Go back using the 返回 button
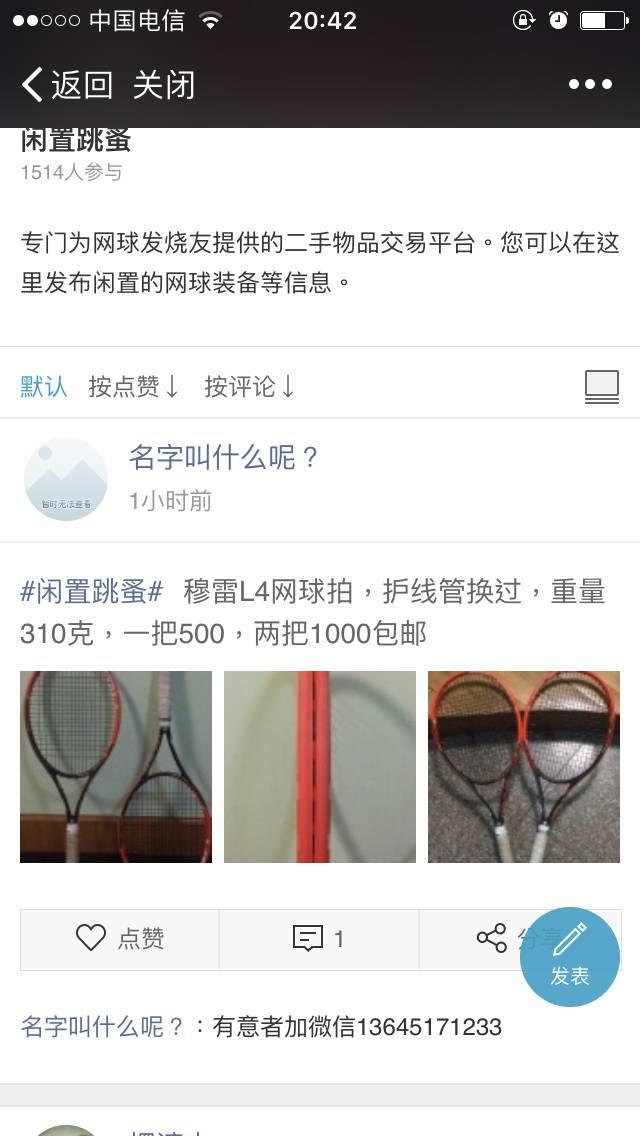This screenshot has width=640, height=1136. pos(67,85)
